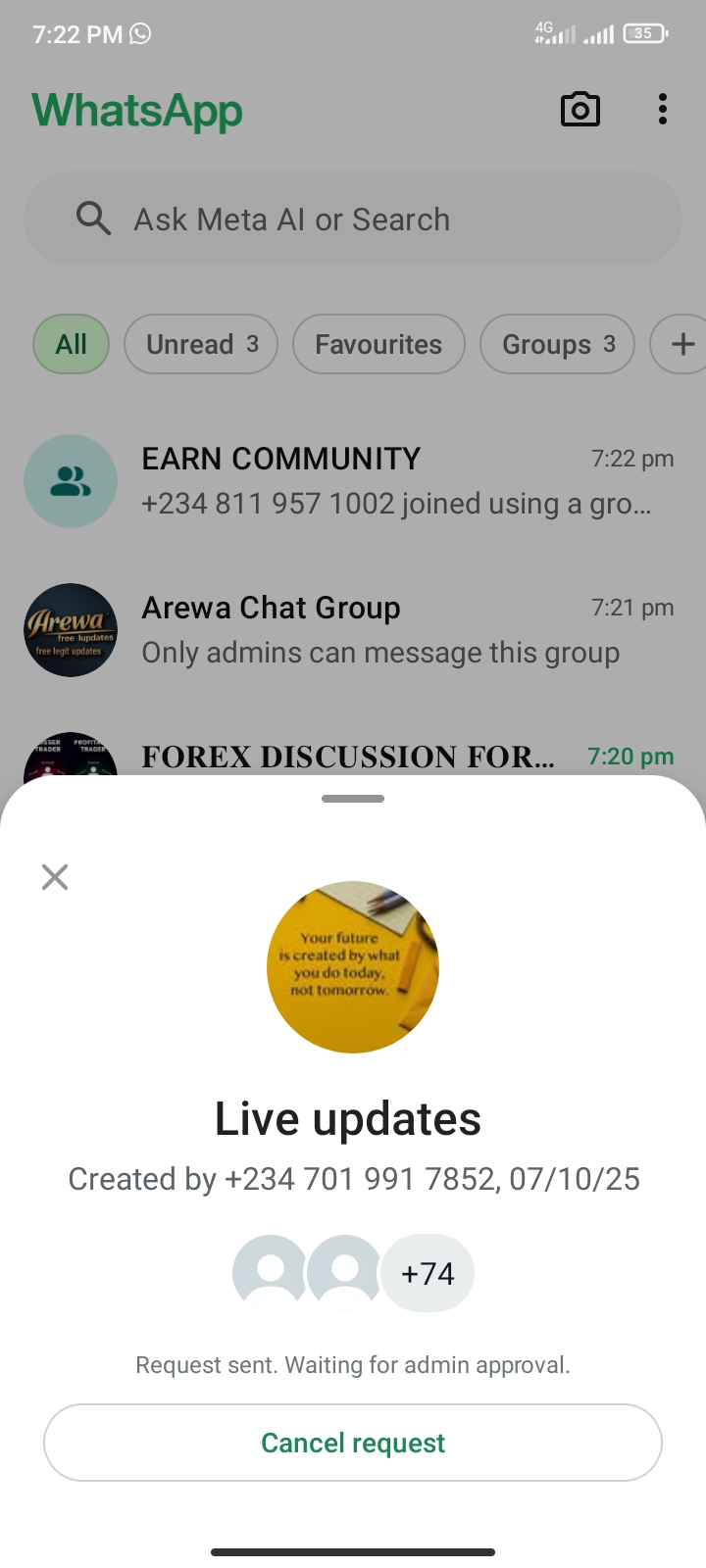
Task: Open the EARN COMMUNITY chat
Action: (x=353, y=481)
